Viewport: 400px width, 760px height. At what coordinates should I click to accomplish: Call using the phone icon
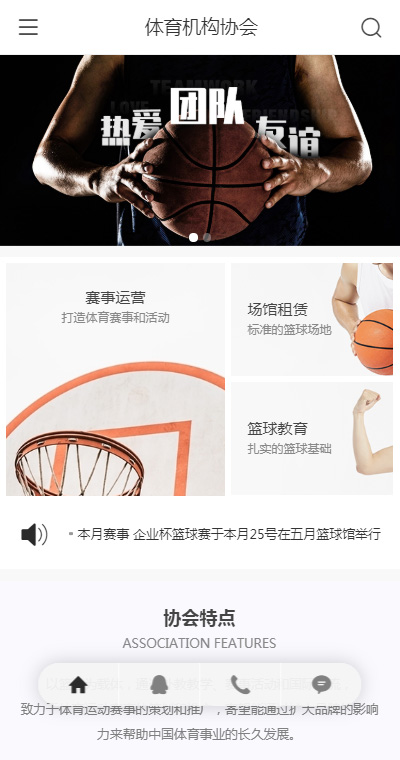pos(240,684)
